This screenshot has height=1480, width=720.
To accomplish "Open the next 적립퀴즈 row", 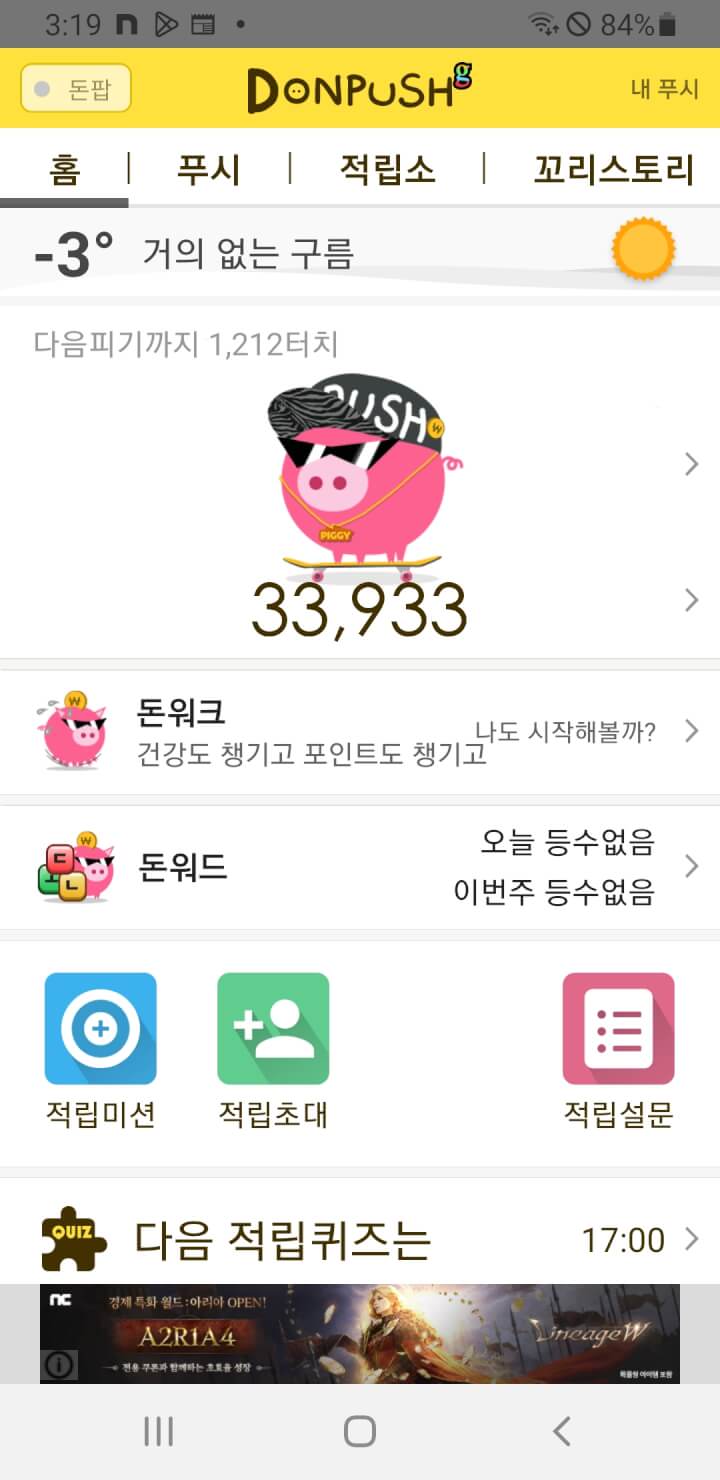I will point(360,1240).
